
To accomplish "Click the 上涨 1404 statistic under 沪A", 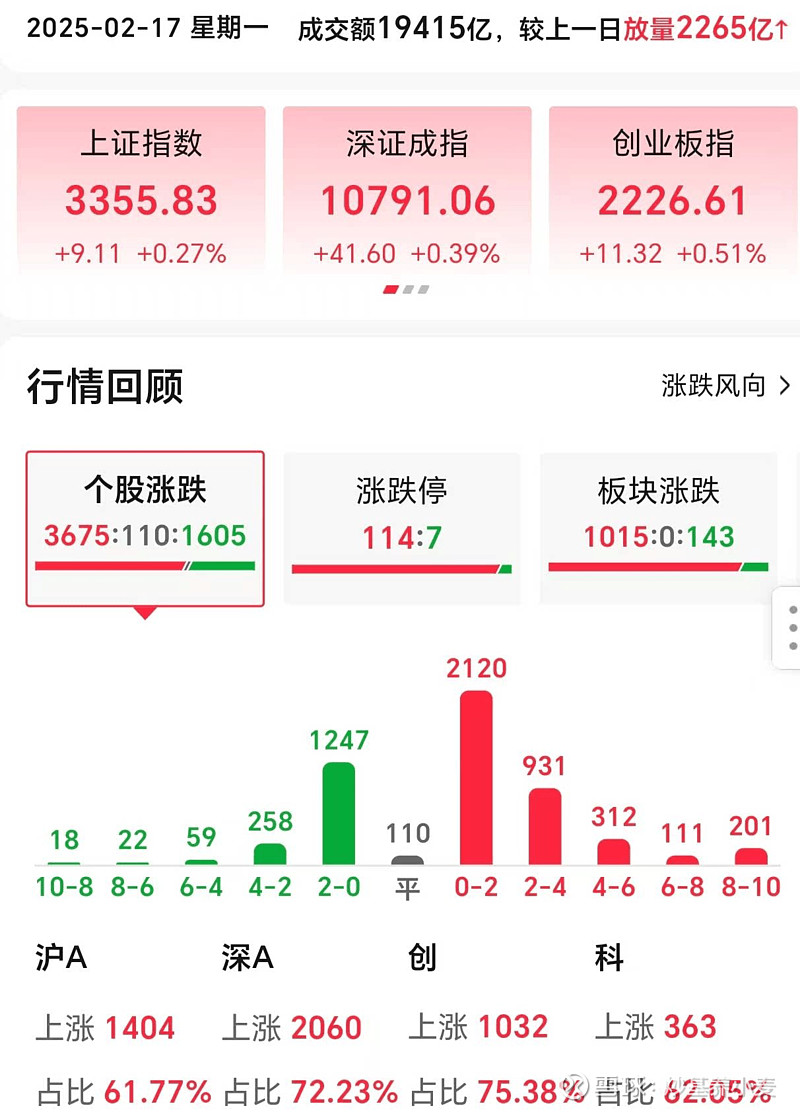I will click(x=105, y=1028).
